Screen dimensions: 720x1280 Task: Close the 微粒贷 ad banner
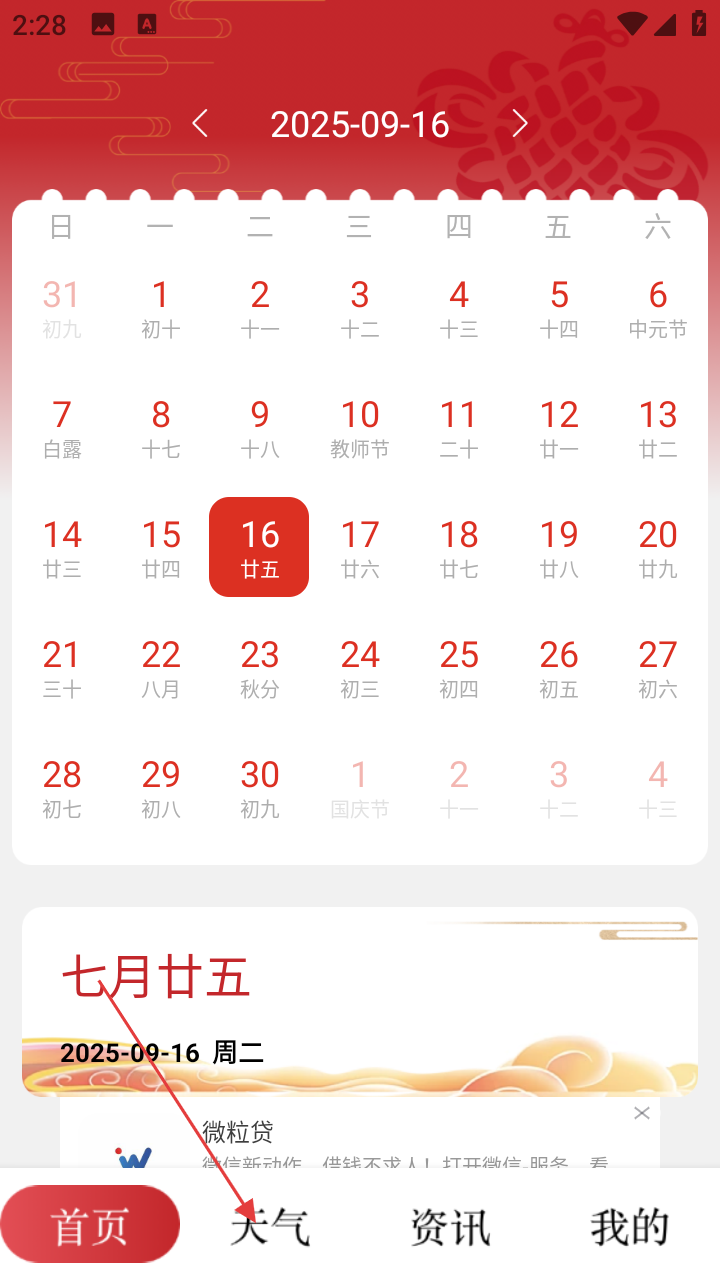coord(642,1113)
